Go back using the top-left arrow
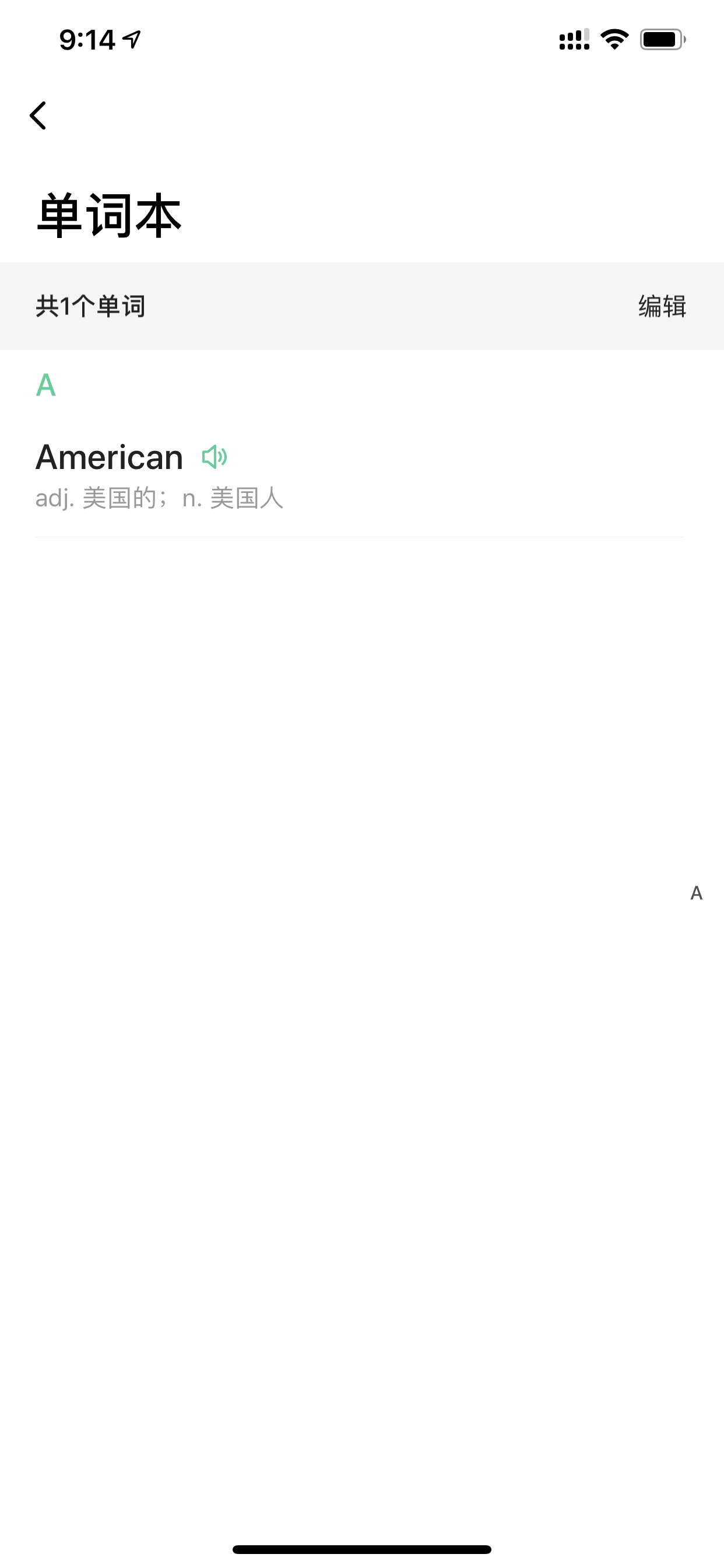724x1568 pixels. pyautogui.click(x=38, y=116)
